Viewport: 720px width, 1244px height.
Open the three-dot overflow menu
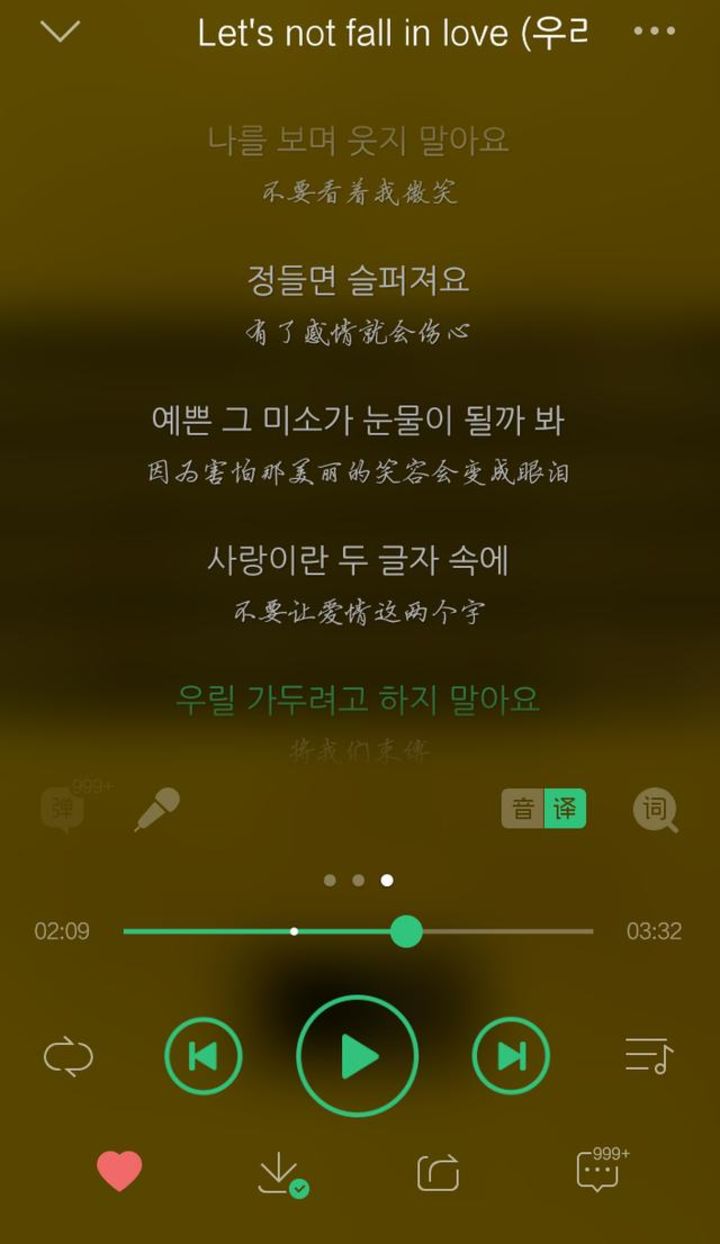point(655,31)
